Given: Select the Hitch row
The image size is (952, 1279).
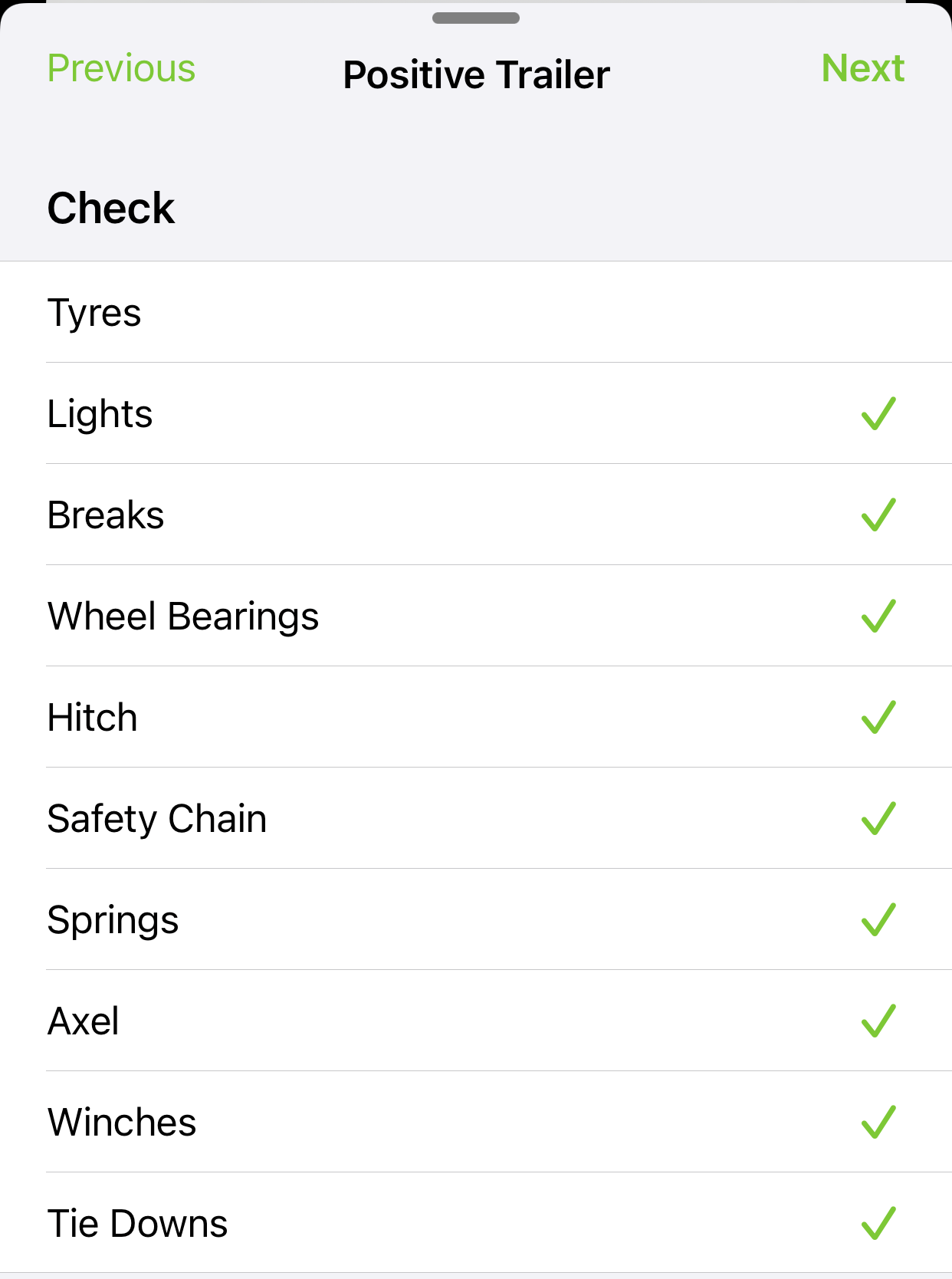Looking at the screenshot, I should click(x=307, y=717).
